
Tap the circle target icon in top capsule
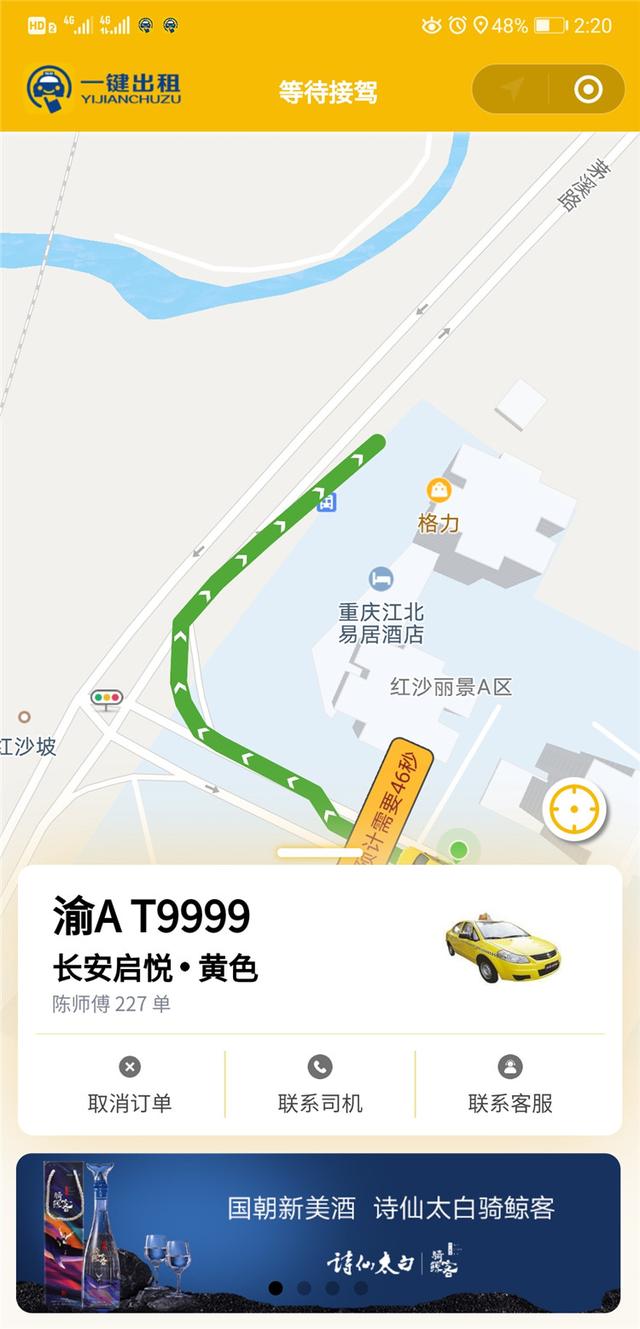[x=588, y=90]
